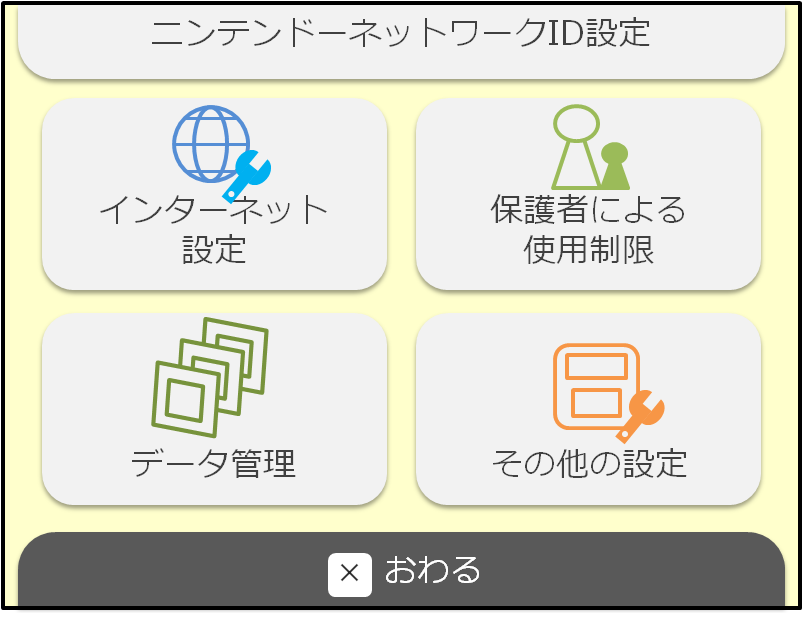
Task: Select データ管理
Action: (x=214, y=410)
